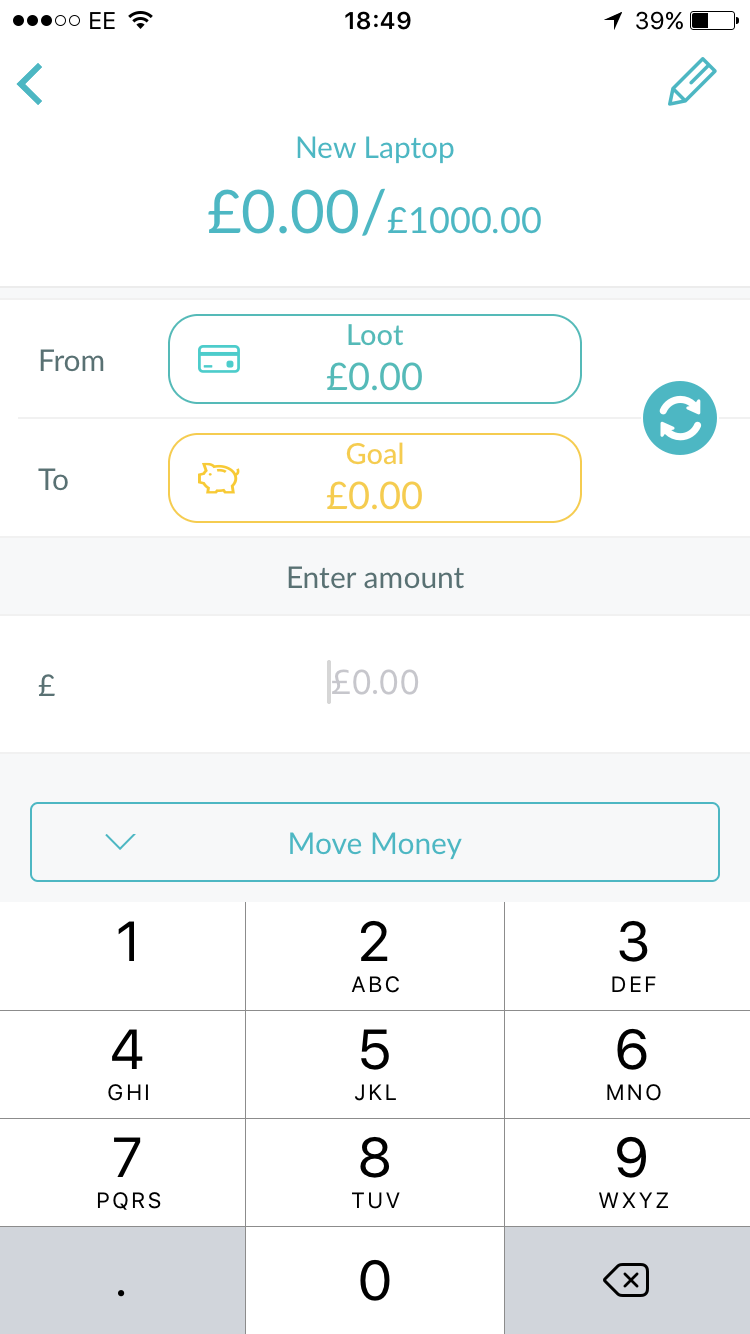
Task: Enter digit 0 on the keypad
Action: pos(374,1280)
